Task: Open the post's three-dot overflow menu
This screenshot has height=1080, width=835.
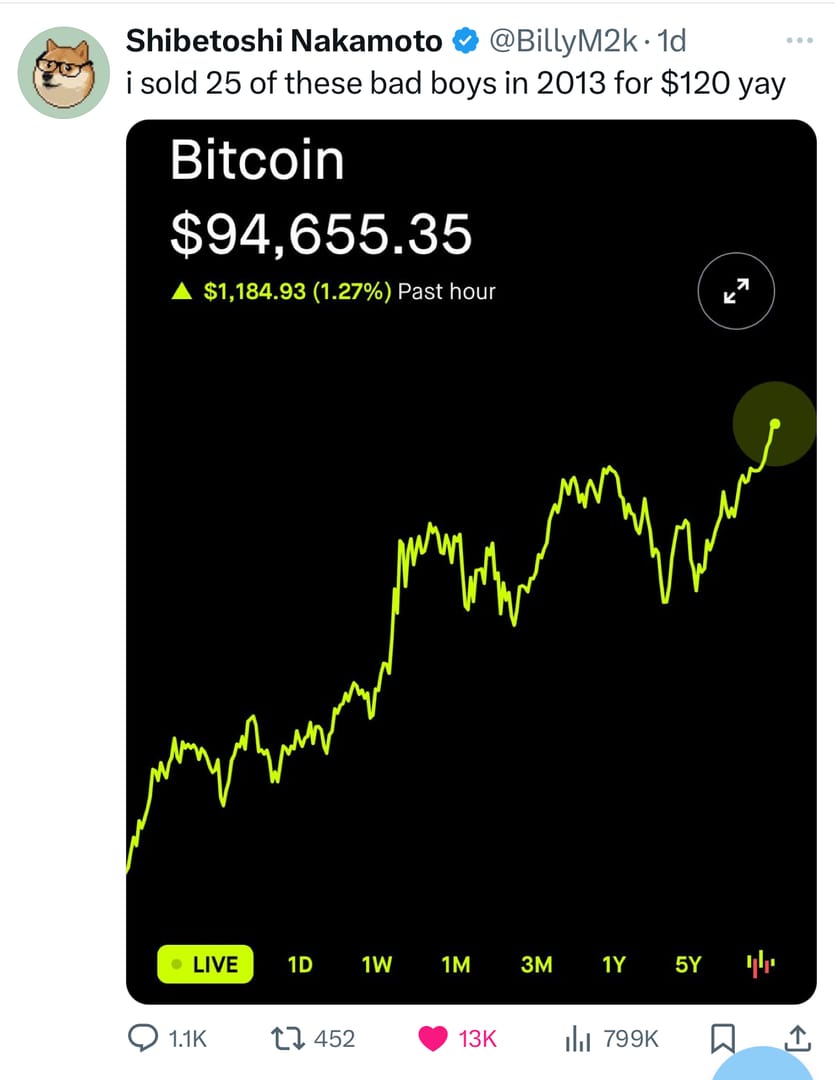Action: click(801, 41)
